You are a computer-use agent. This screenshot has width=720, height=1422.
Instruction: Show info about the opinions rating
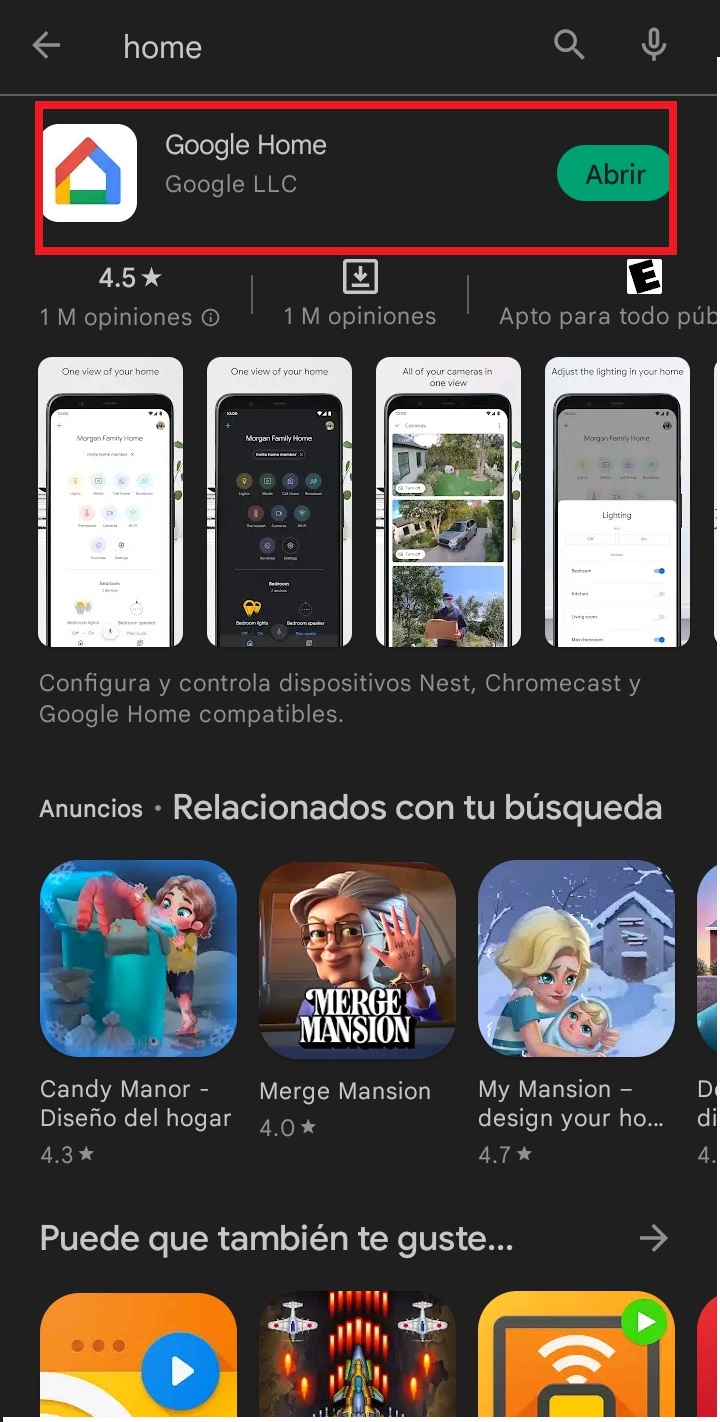pos(211,318)
